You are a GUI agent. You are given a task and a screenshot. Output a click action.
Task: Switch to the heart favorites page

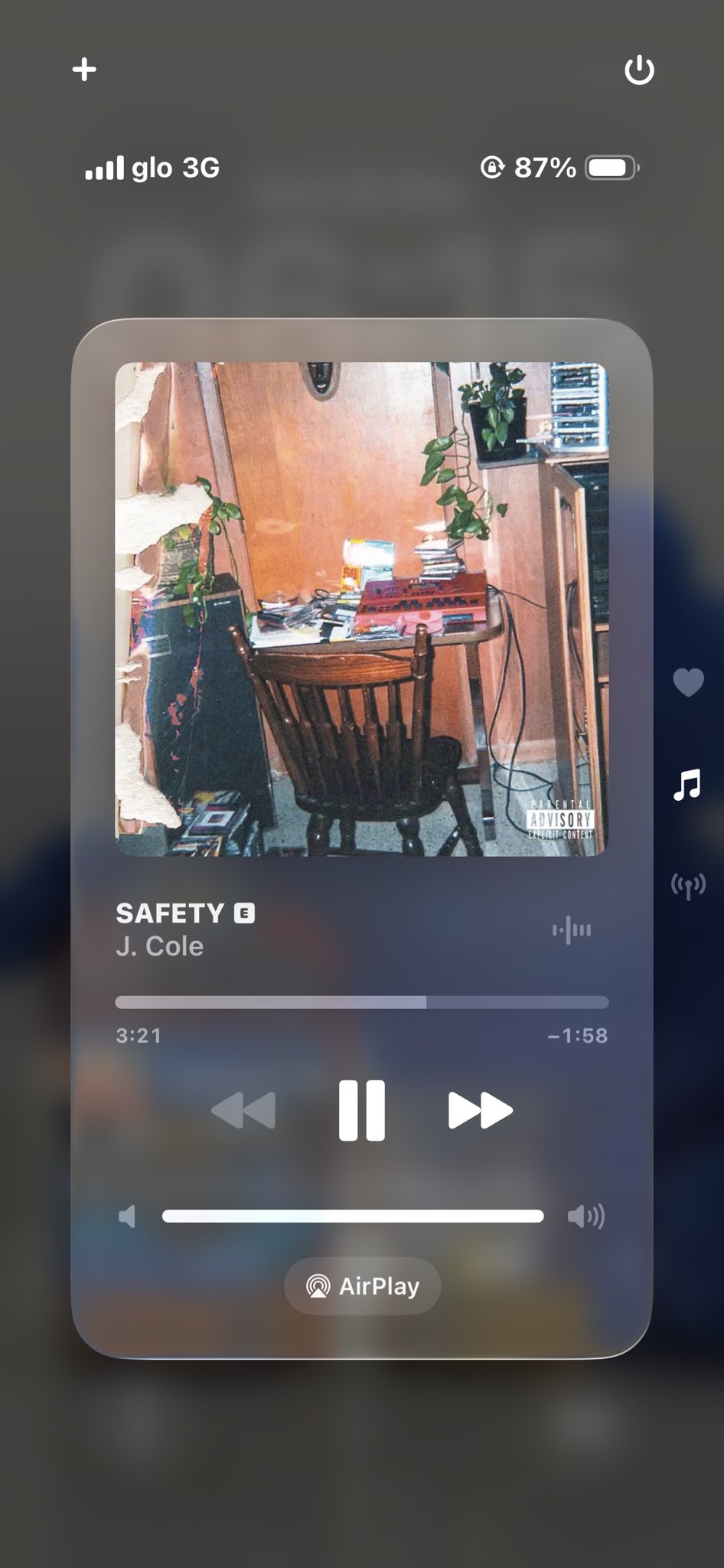pyautogui.click(x=687, y=681)
